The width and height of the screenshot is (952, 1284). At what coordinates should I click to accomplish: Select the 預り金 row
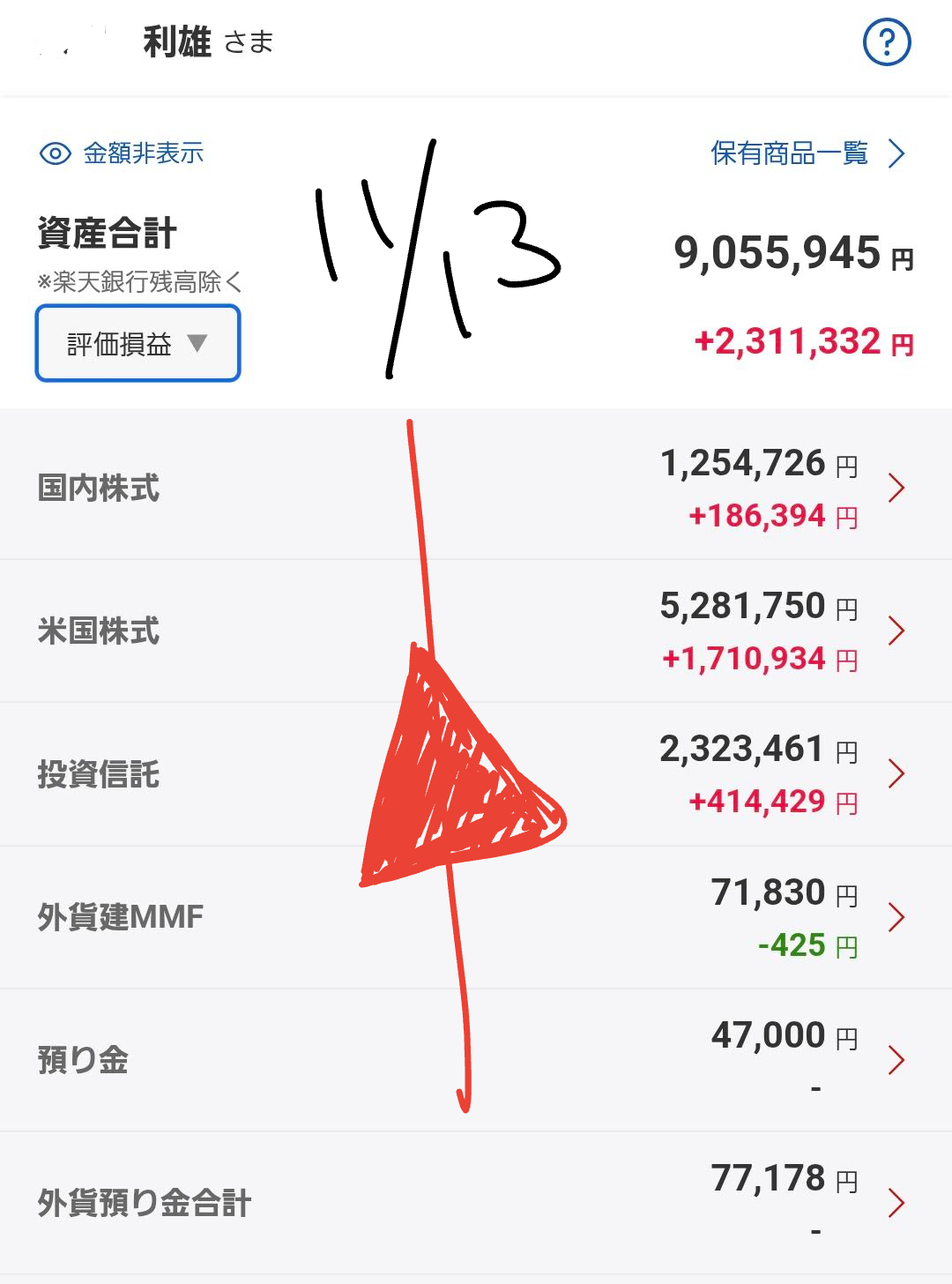(476, 1060)
